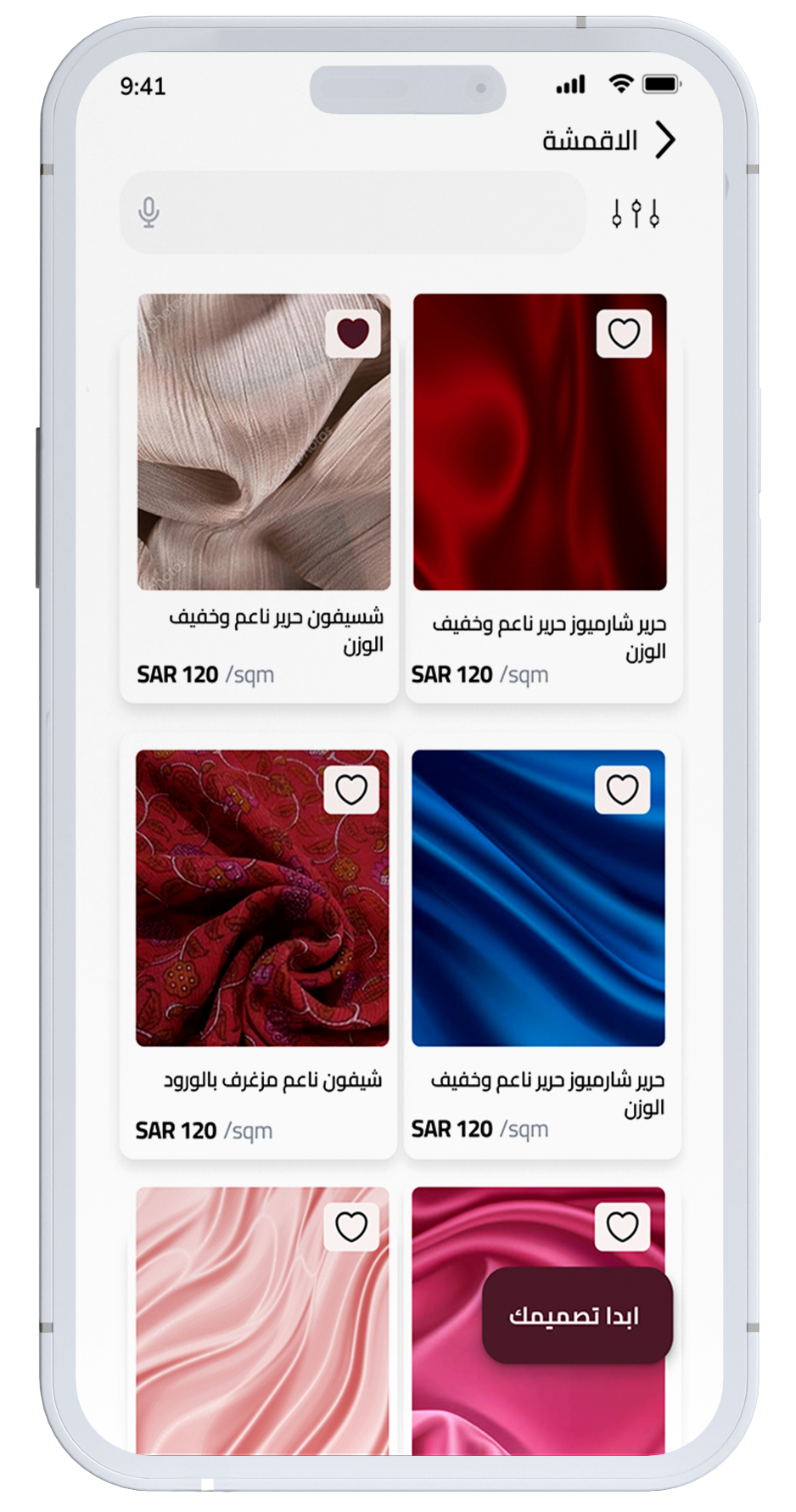Favorite the light pink satin fabric
The image size is (796, 1512).
[x=351, y=1226]
